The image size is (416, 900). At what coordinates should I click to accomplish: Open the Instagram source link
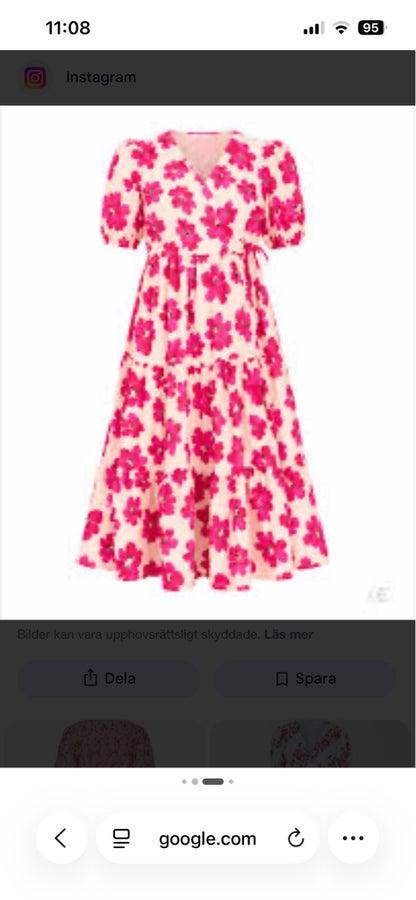click(x=80, y=77)
